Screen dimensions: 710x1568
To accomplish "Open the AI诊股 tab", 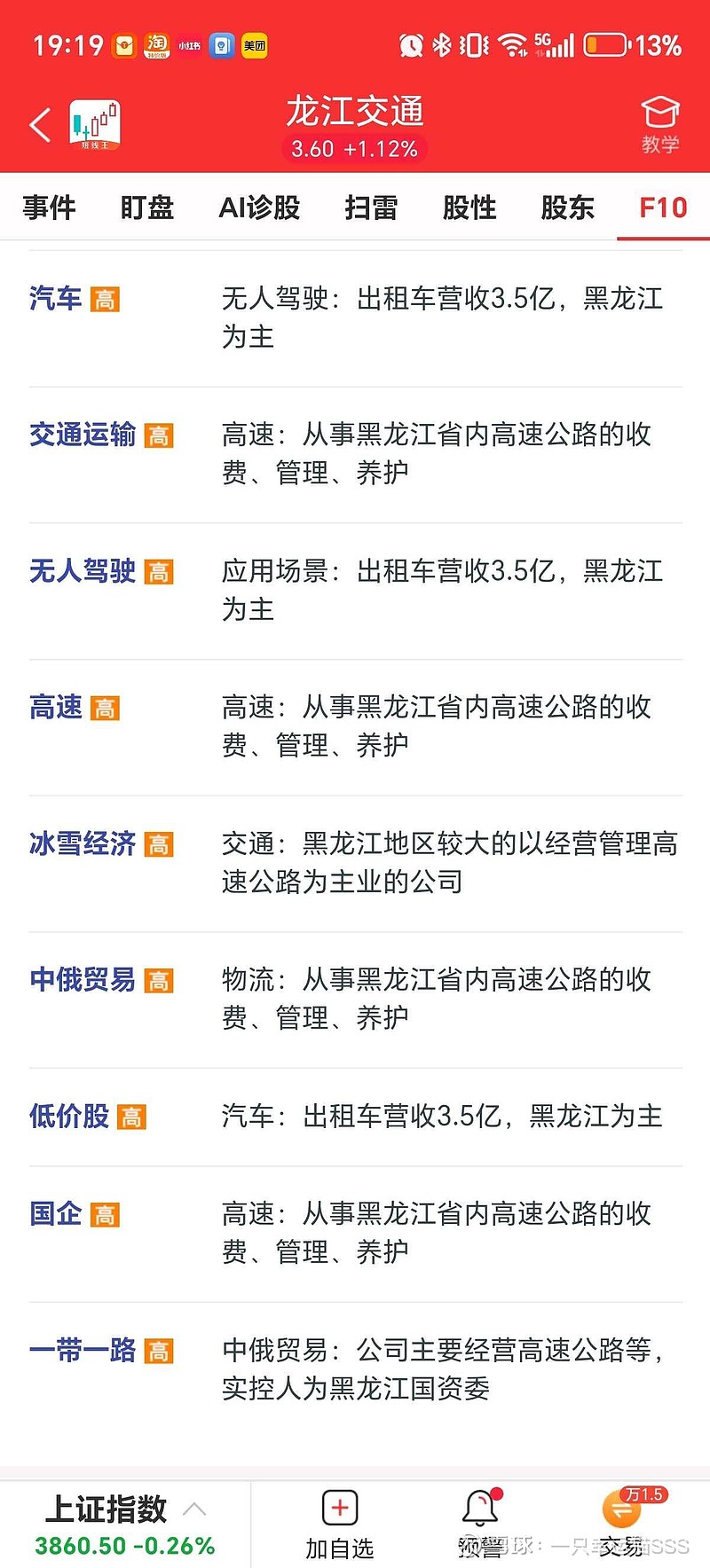I will (x=259, y=208).
